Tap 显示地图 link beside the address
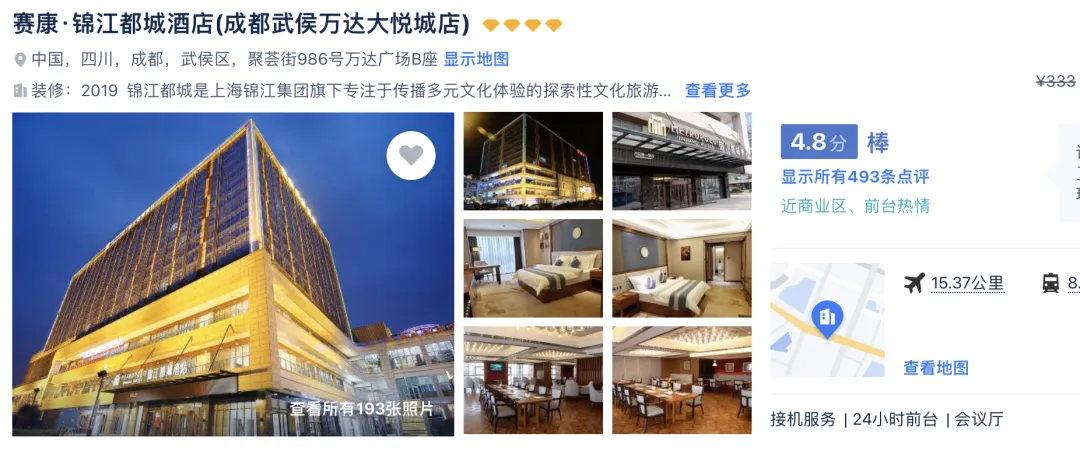1080x465 pixels. tap(476, 59)
